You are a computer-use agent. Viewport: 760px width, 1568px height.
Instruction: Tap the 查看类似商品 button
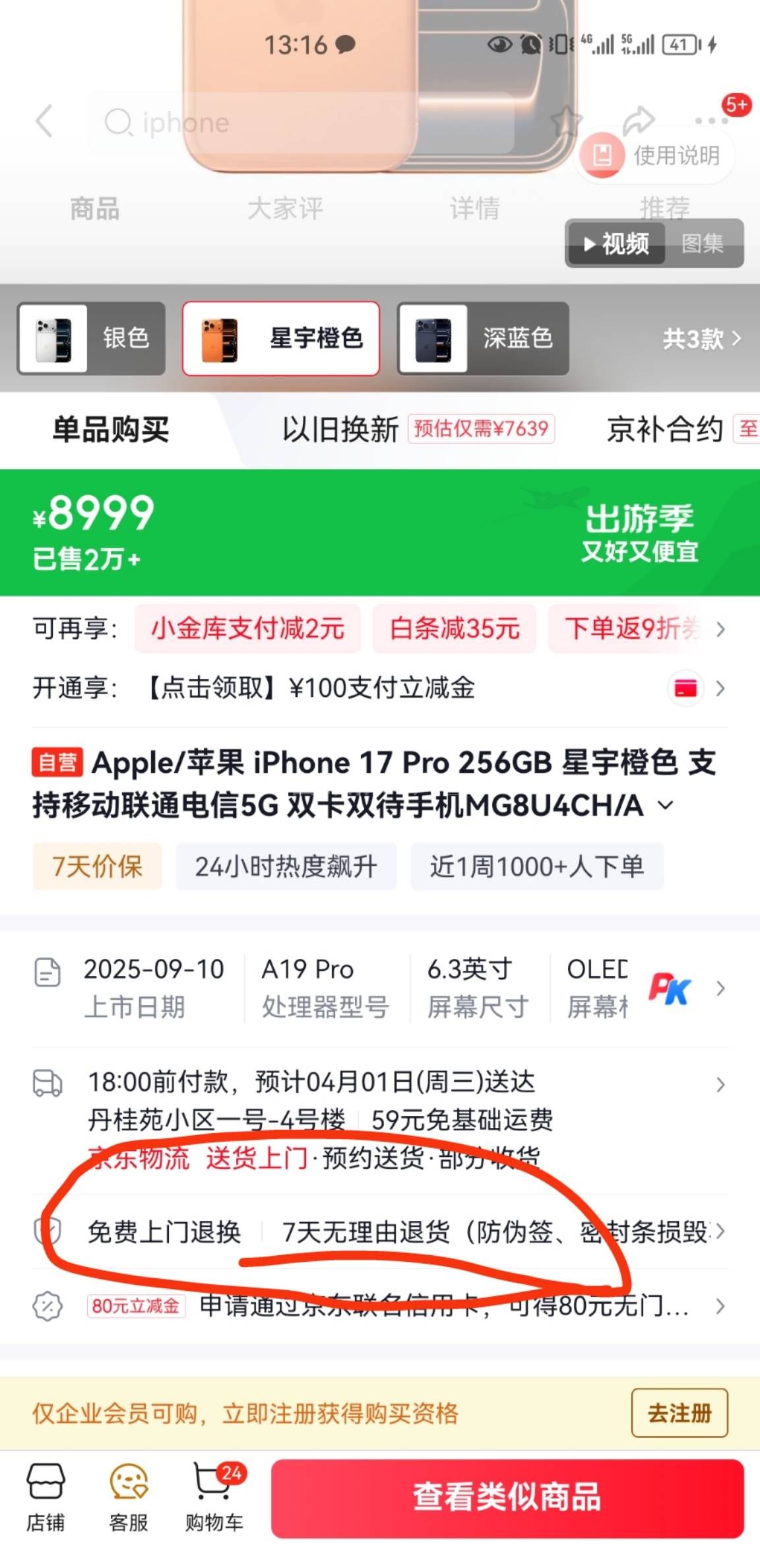tap(507, 1497)
